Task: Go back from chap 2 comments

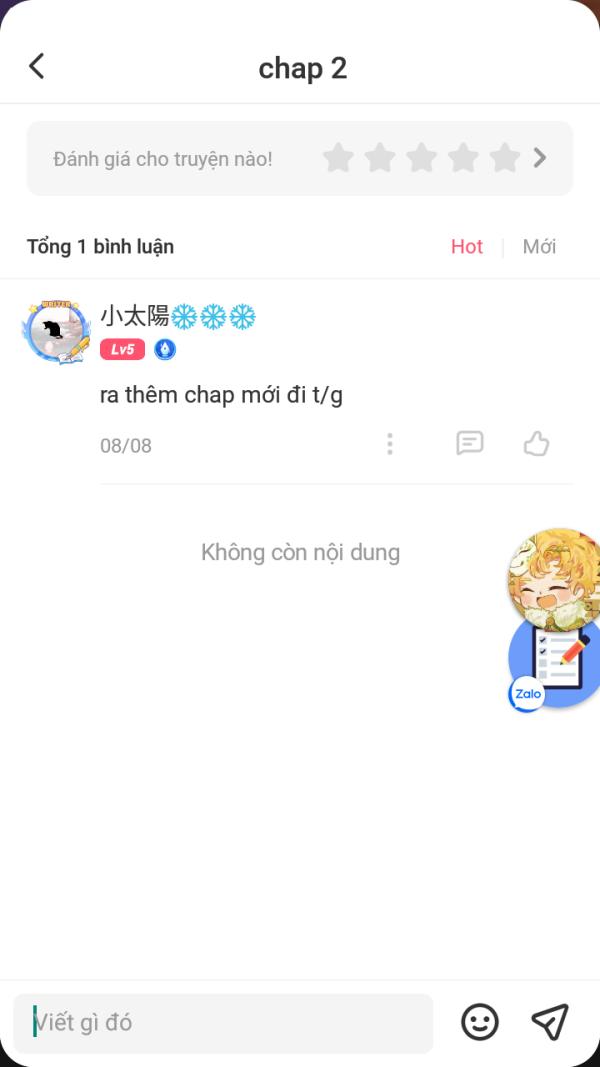Action: point(37,67)
